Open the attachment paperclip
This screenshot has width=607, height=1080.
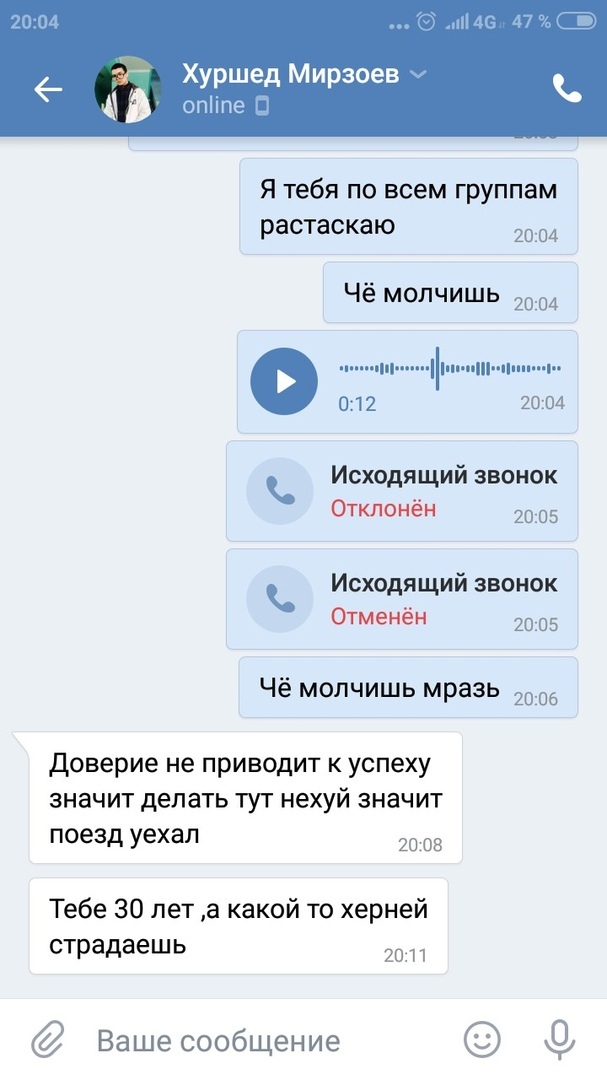click(46, 1040)
